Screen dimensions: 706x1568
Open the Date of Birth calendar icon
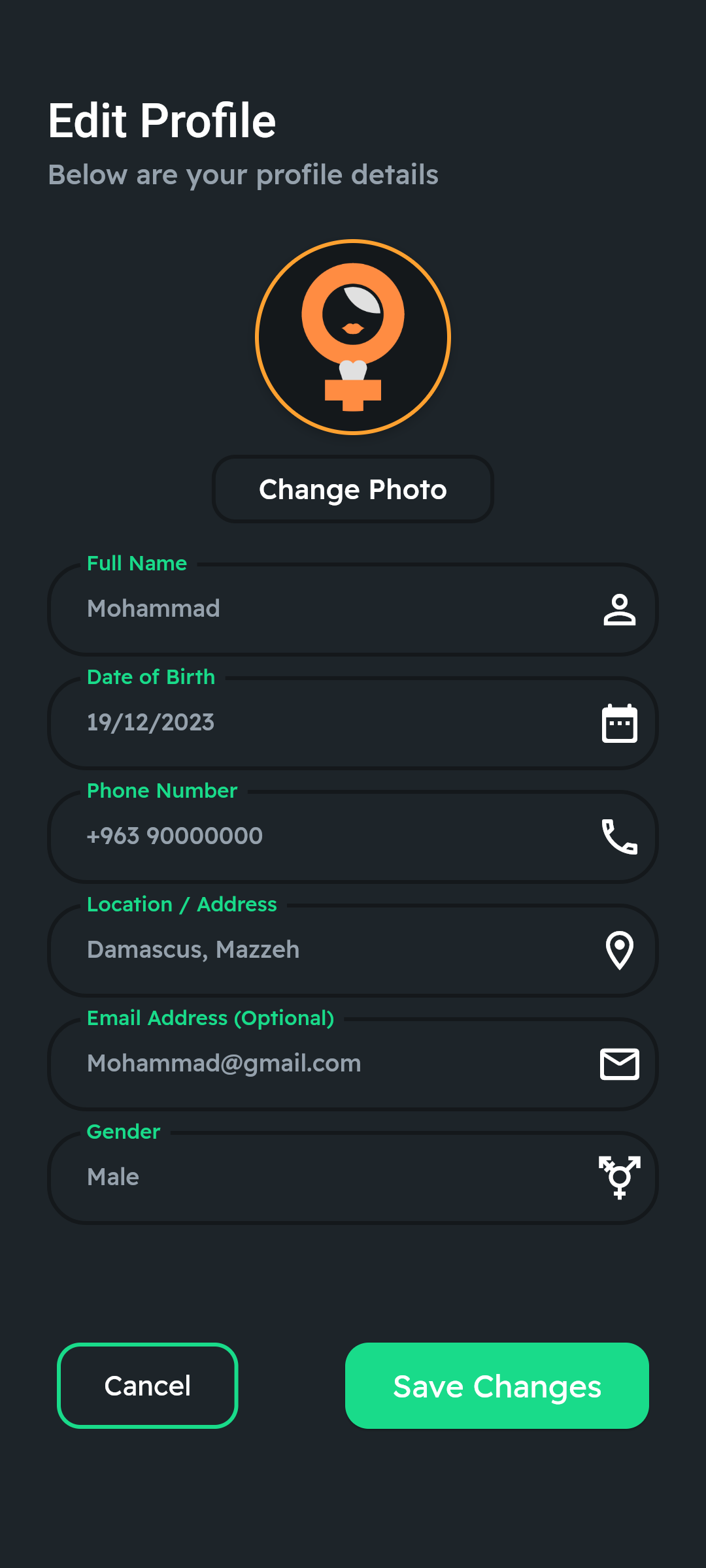pos(619,723)
